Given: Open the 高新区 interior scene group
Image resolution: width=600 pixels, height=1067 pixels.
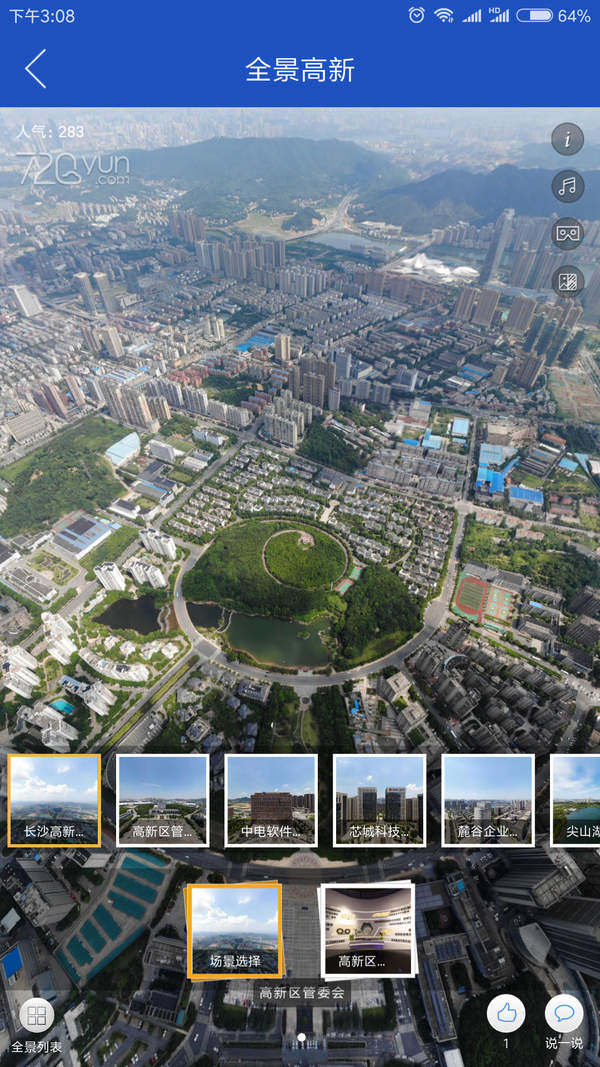Looking at the screenshot, I should click(x=367, y=930).
